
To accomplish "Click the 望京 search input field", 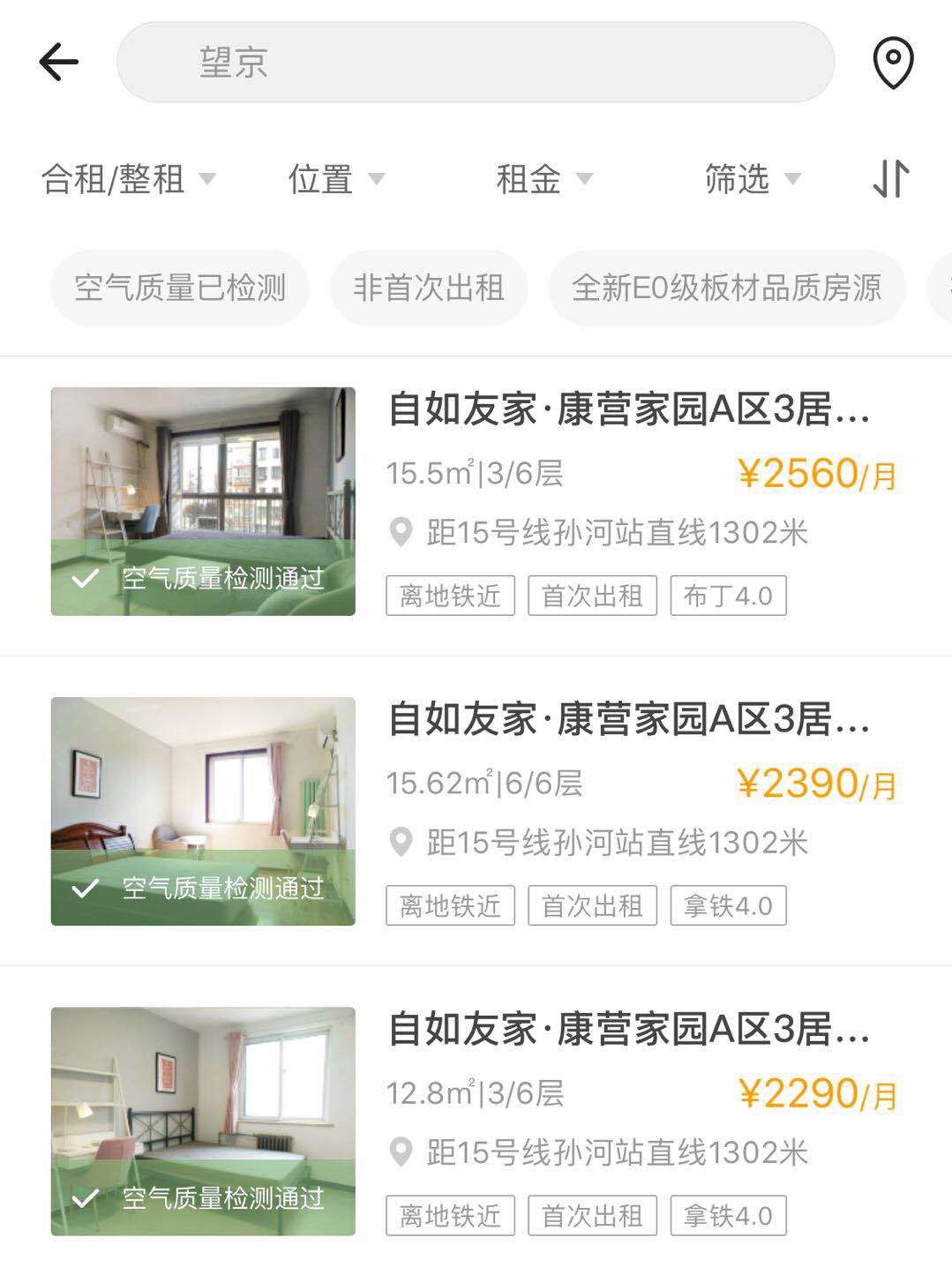I will pyautogui.click(x=476, y=62).
